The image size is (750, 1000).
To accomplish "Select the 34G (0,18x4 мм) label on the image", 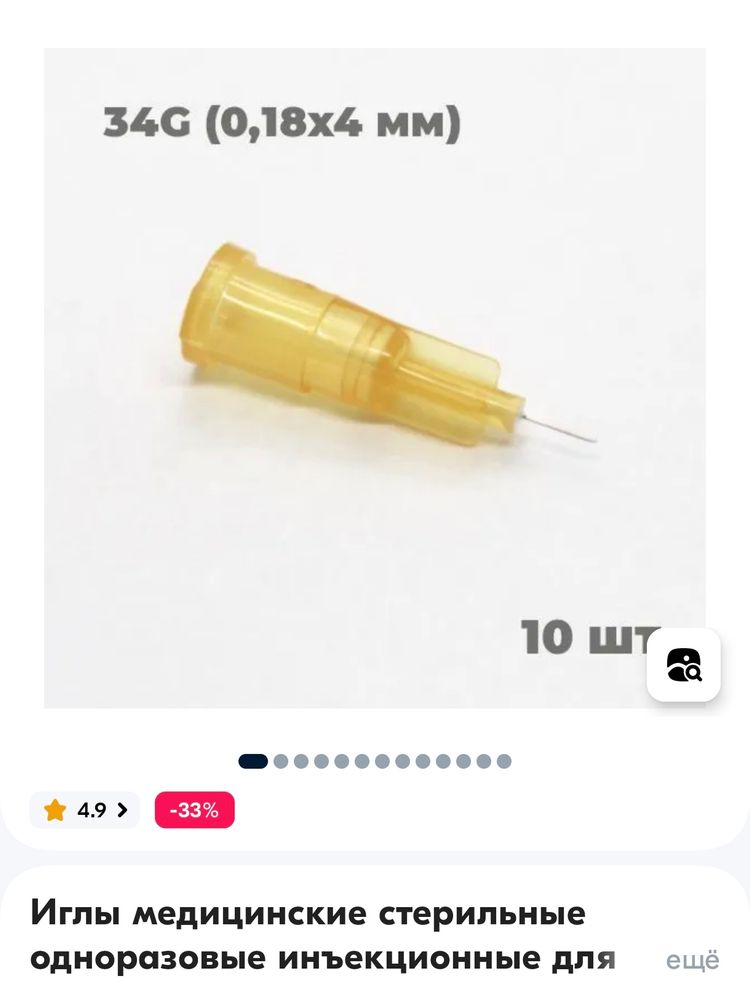I will tap(286, 122).
